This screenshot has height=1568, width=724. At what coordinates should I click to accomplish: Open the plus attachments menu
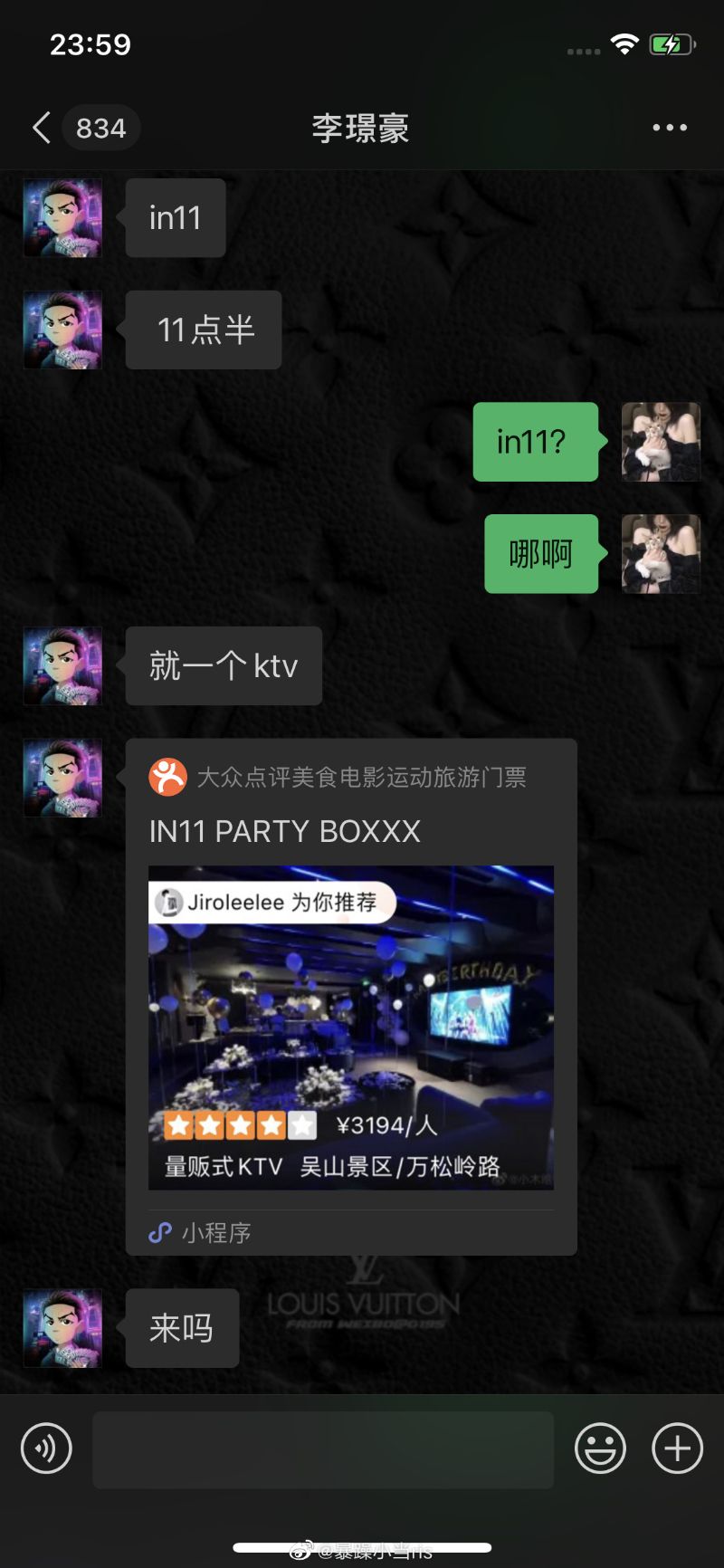[677, 1448]
